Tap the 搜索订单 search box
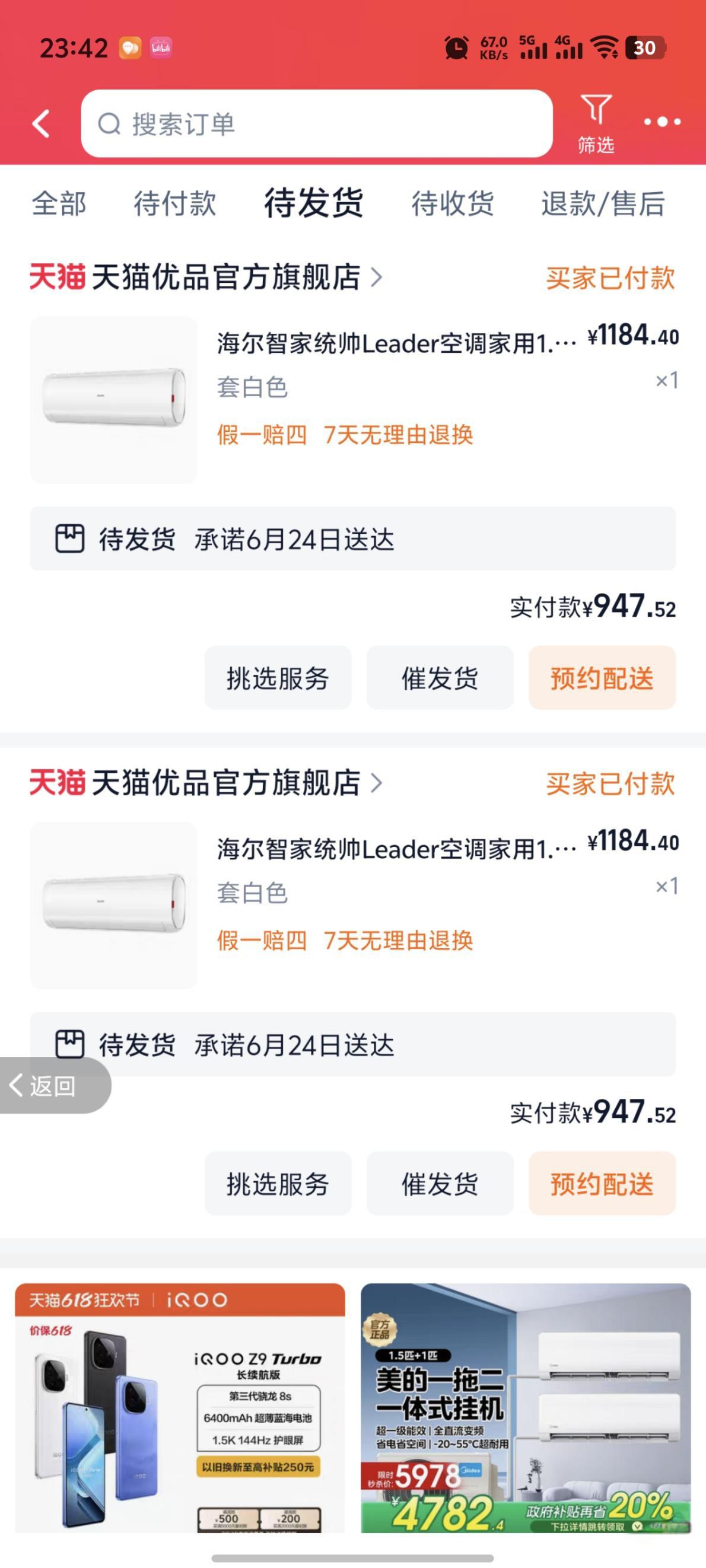This screenshot has width=706, height=1568. coord(317,124)
